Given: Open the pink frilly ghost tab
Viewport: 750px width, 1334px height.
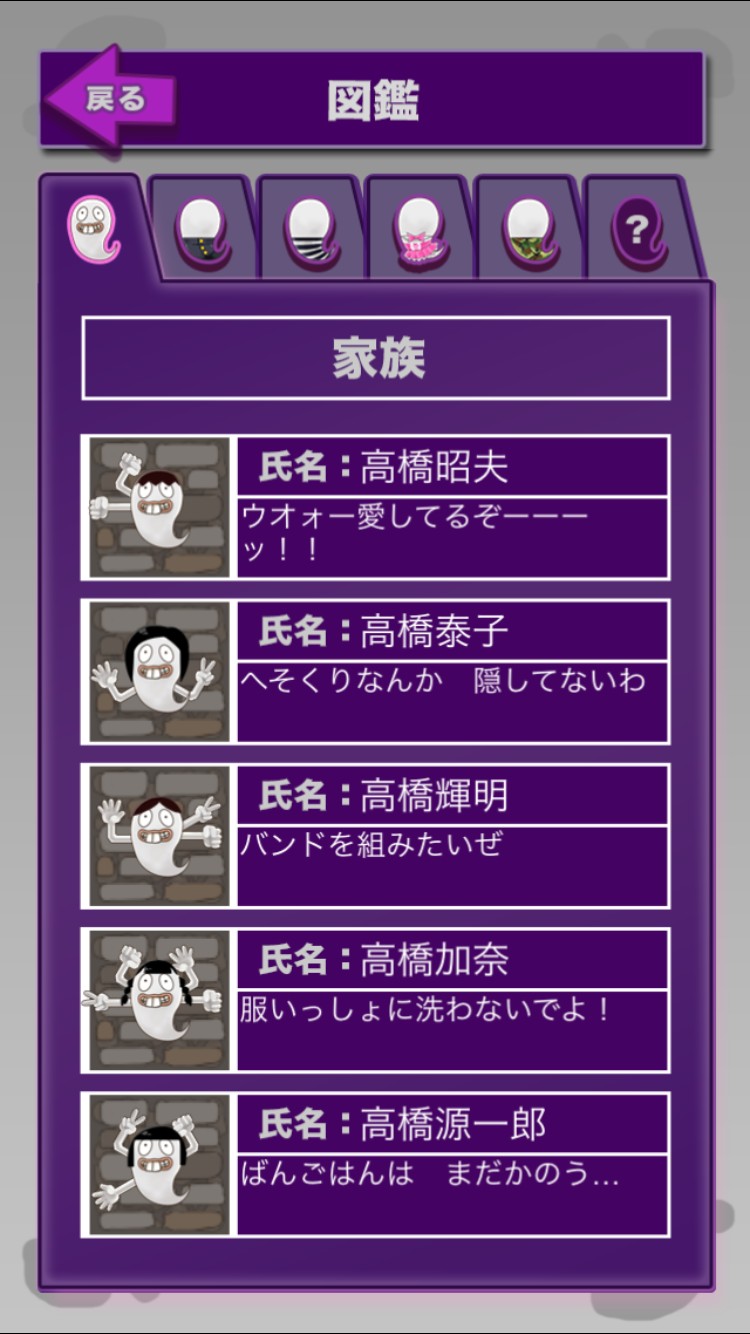Looking at the screenshot, I should click(418, 231).
